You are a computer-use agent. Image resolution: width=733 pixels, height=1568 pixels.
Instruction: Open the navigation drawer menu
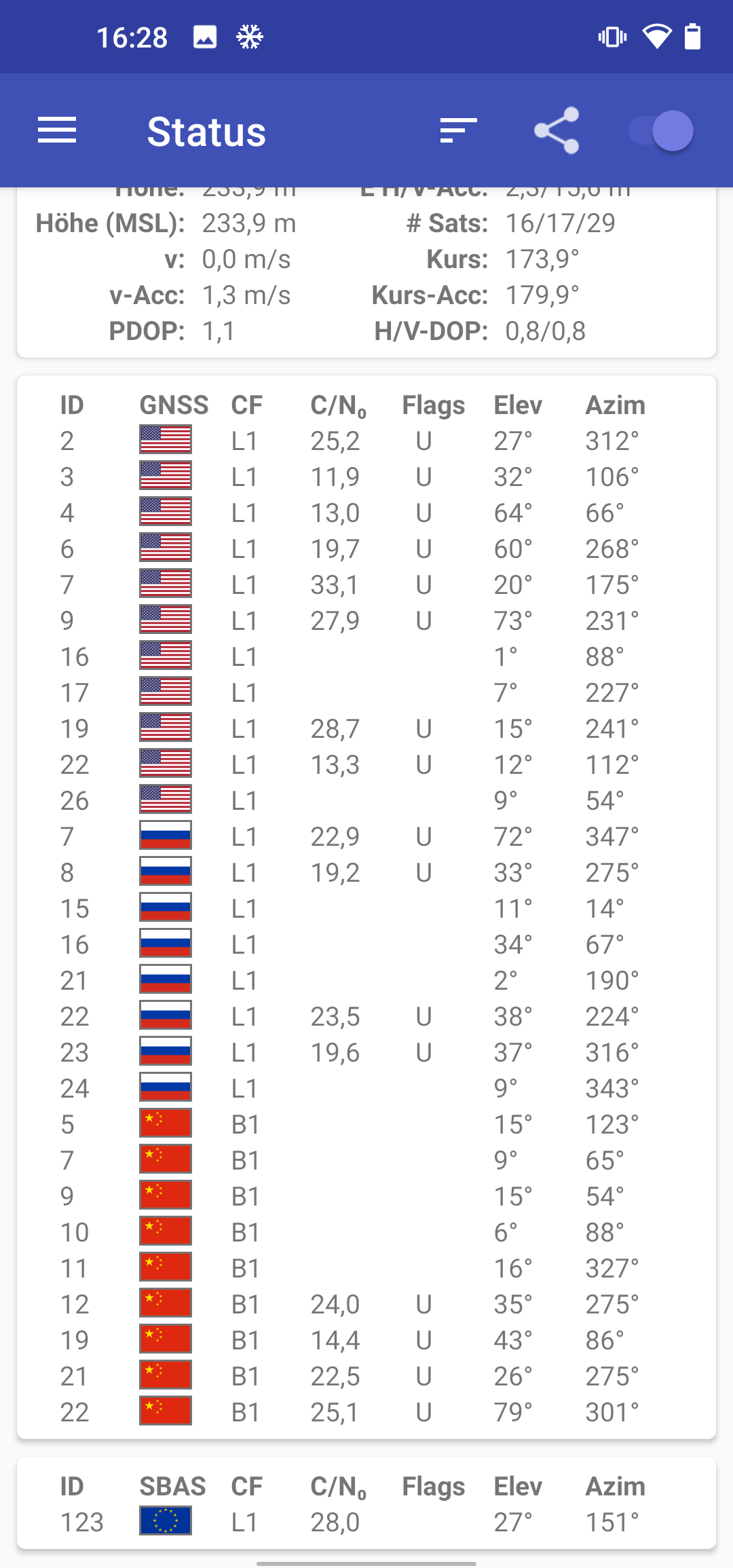tap(57, 130)
